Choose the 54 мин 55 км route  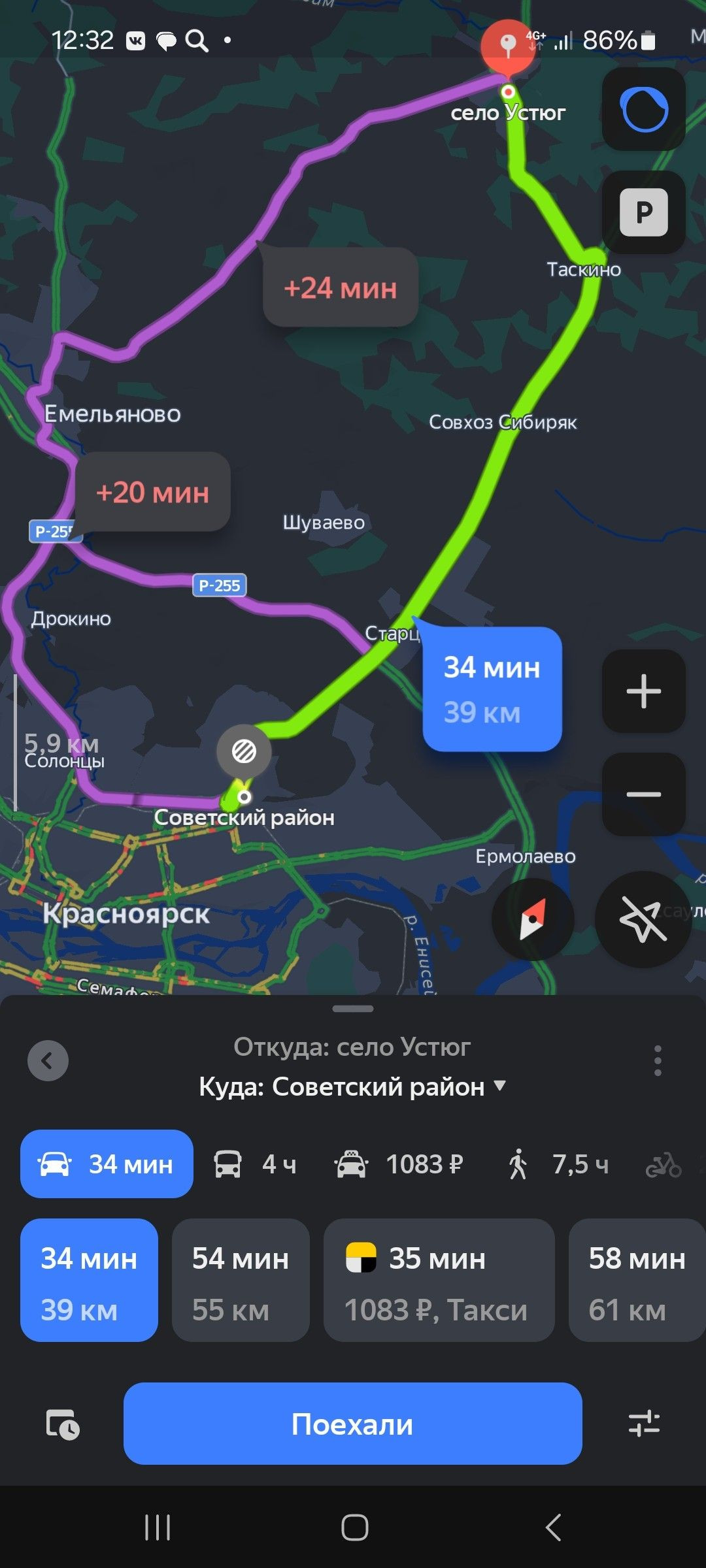coord(241,1280)
